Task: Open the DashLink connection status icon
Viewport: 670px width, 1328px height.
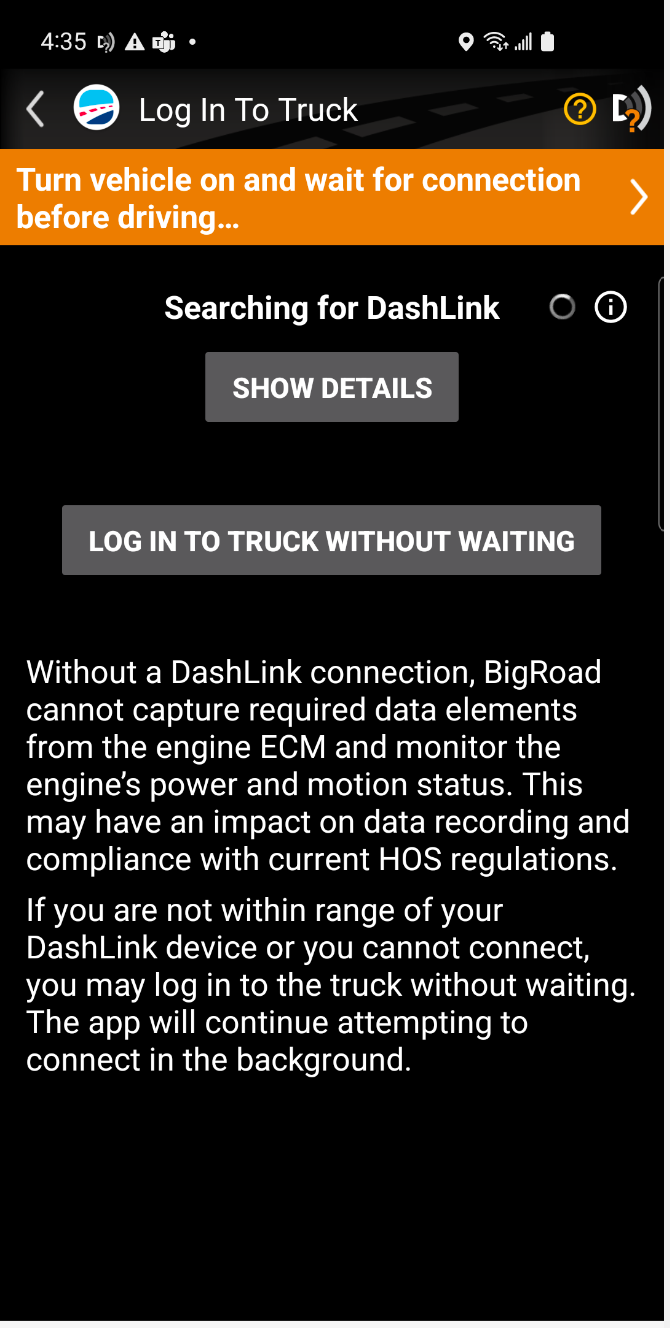Action: coord(631,109)
